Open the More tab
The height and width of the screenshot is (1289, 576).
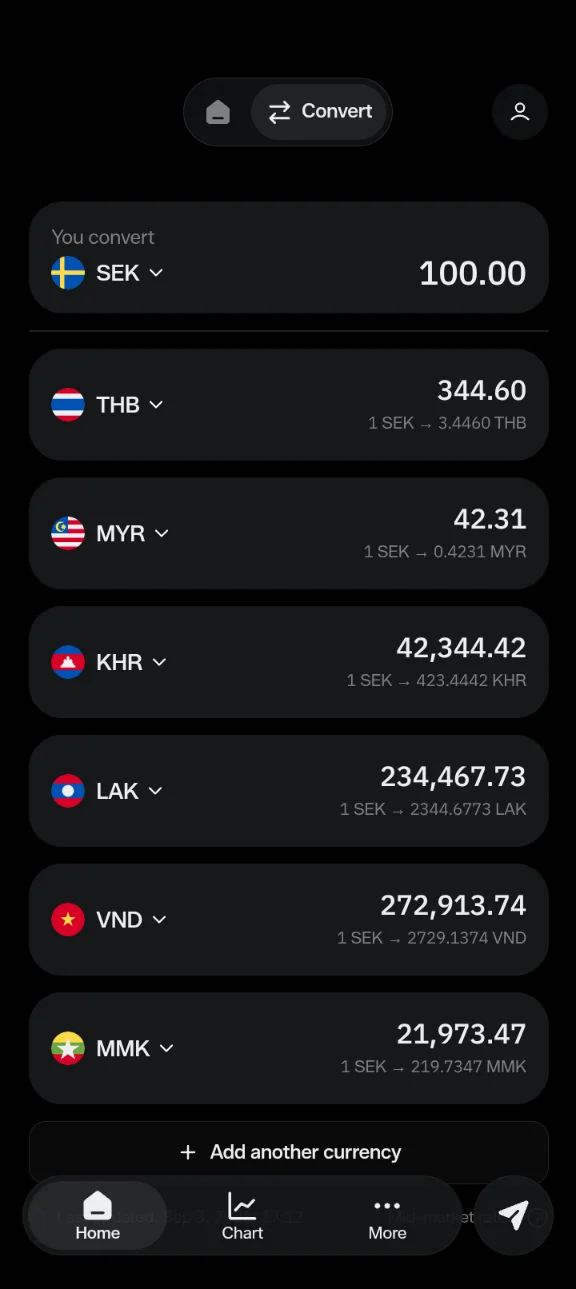pyautogui.click(x=387, y=1216)
